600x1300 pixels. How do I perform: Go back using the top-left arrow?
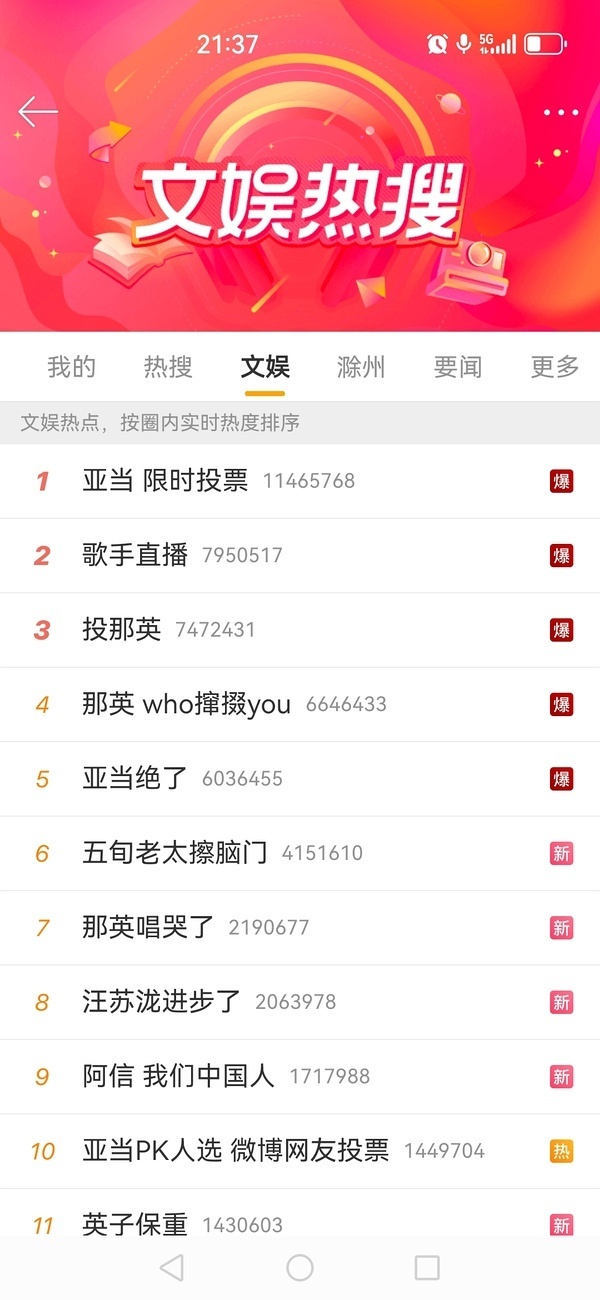click(x=38, y=112)
